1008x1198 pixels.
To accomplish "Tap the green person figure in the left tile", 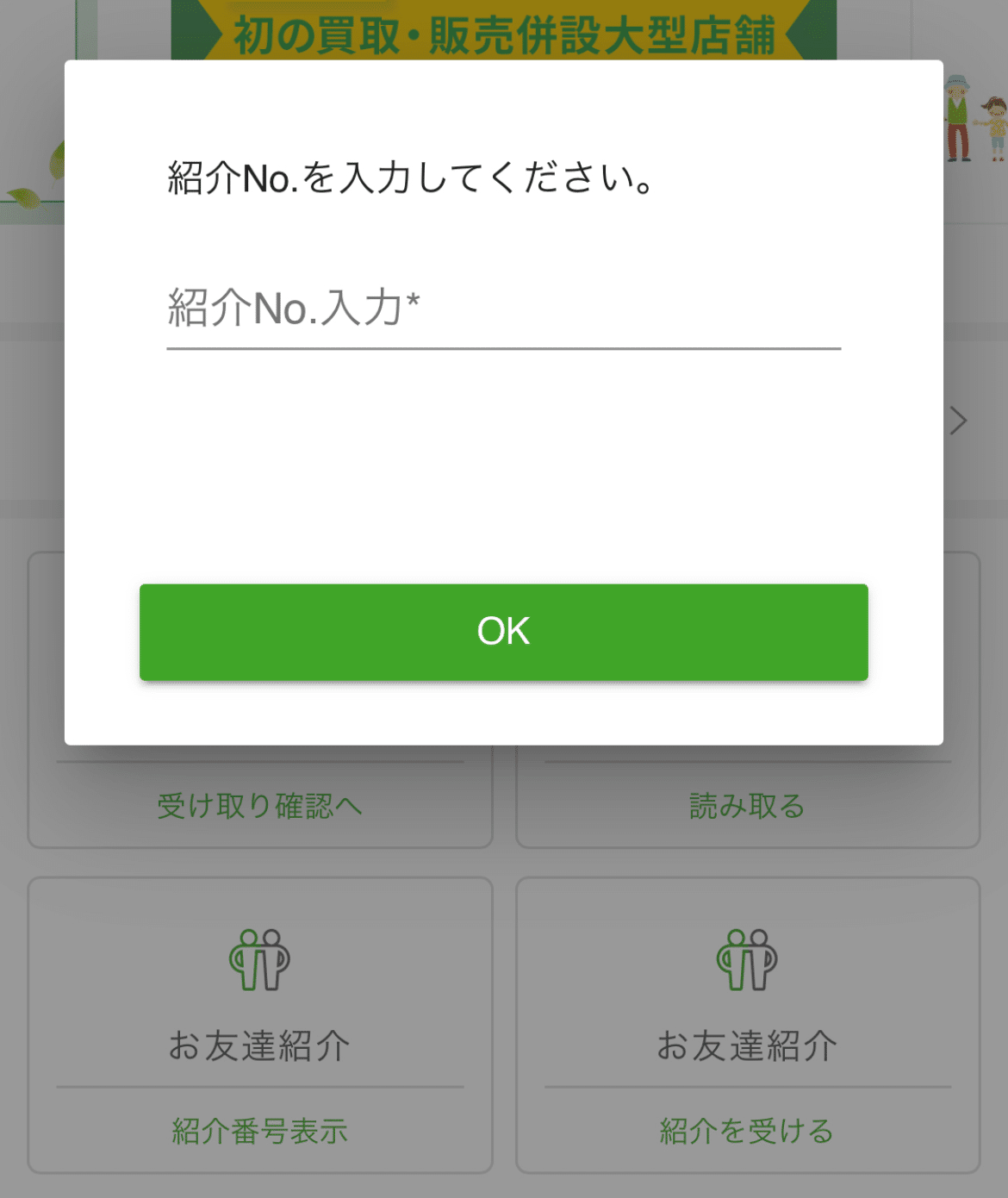I will pyautogui.click(x=247, y=961).
